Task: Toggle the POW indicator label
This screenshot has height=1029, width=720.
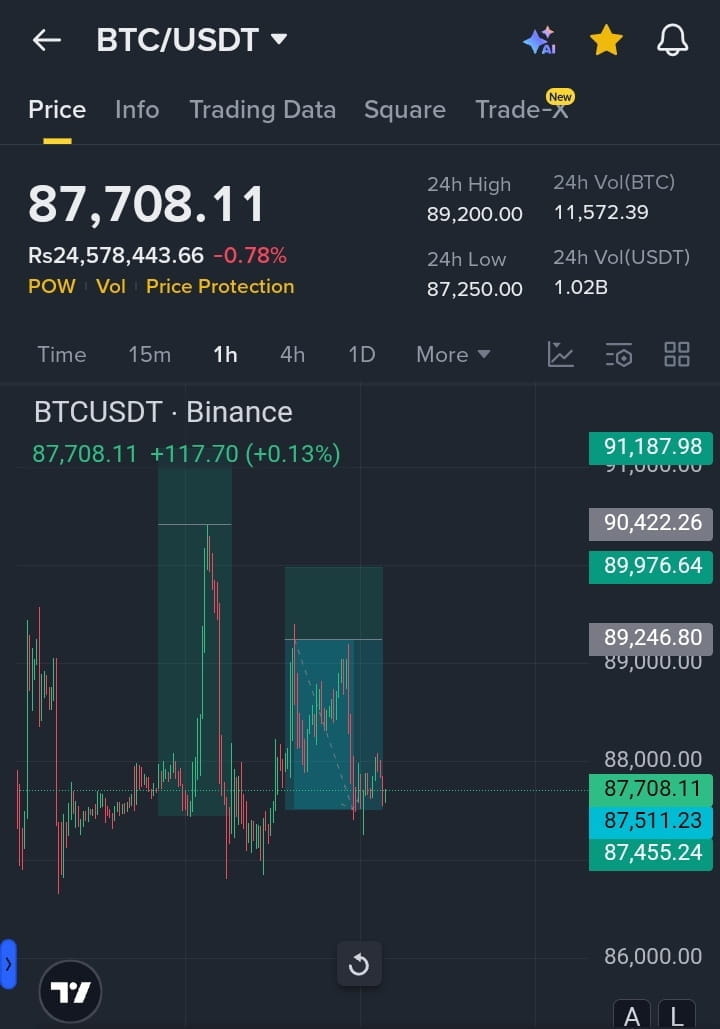Action: 52,286
